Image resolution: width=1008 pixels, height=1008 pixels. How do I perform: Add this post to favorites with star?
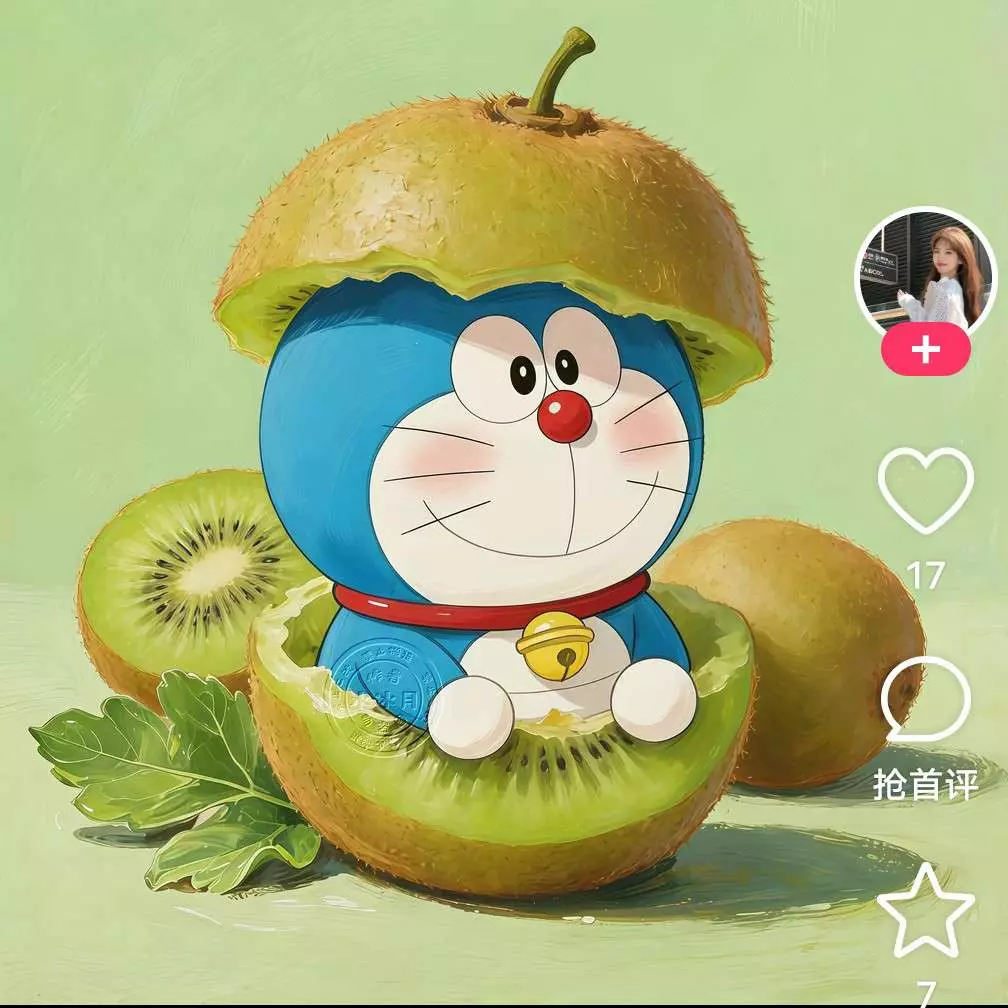pos(926,911)
